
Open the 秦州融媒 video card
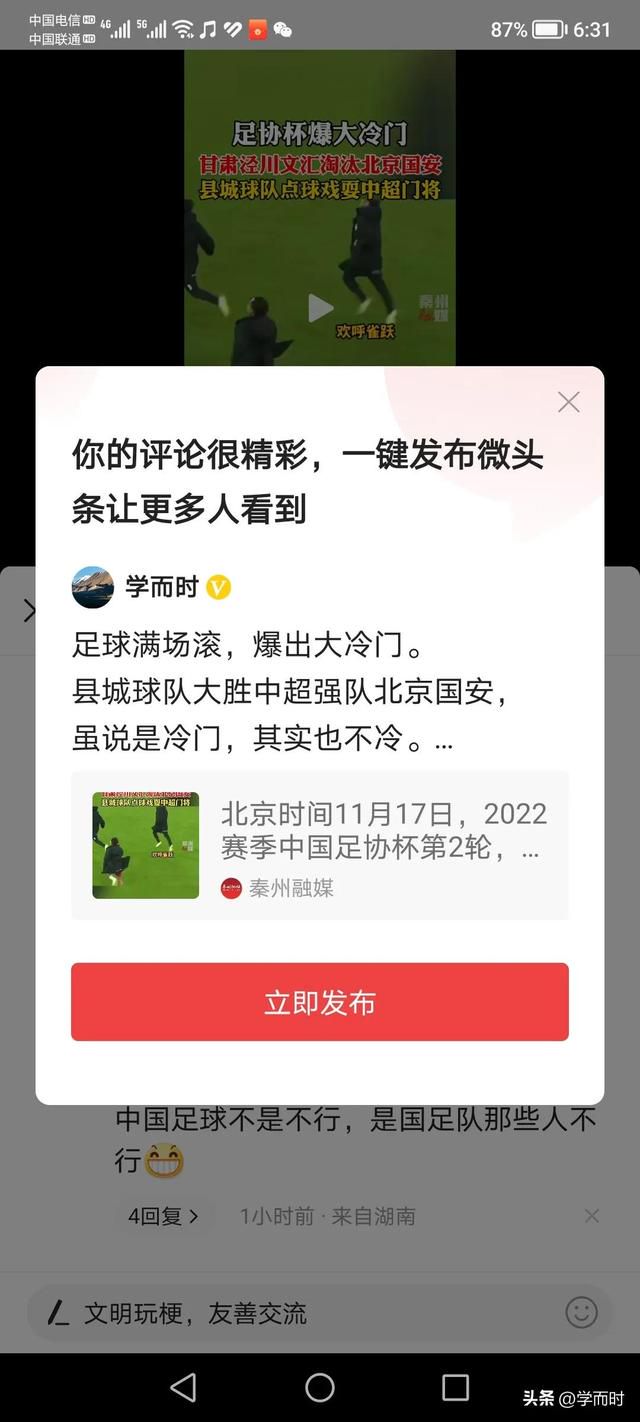click(x=319, y=845)
